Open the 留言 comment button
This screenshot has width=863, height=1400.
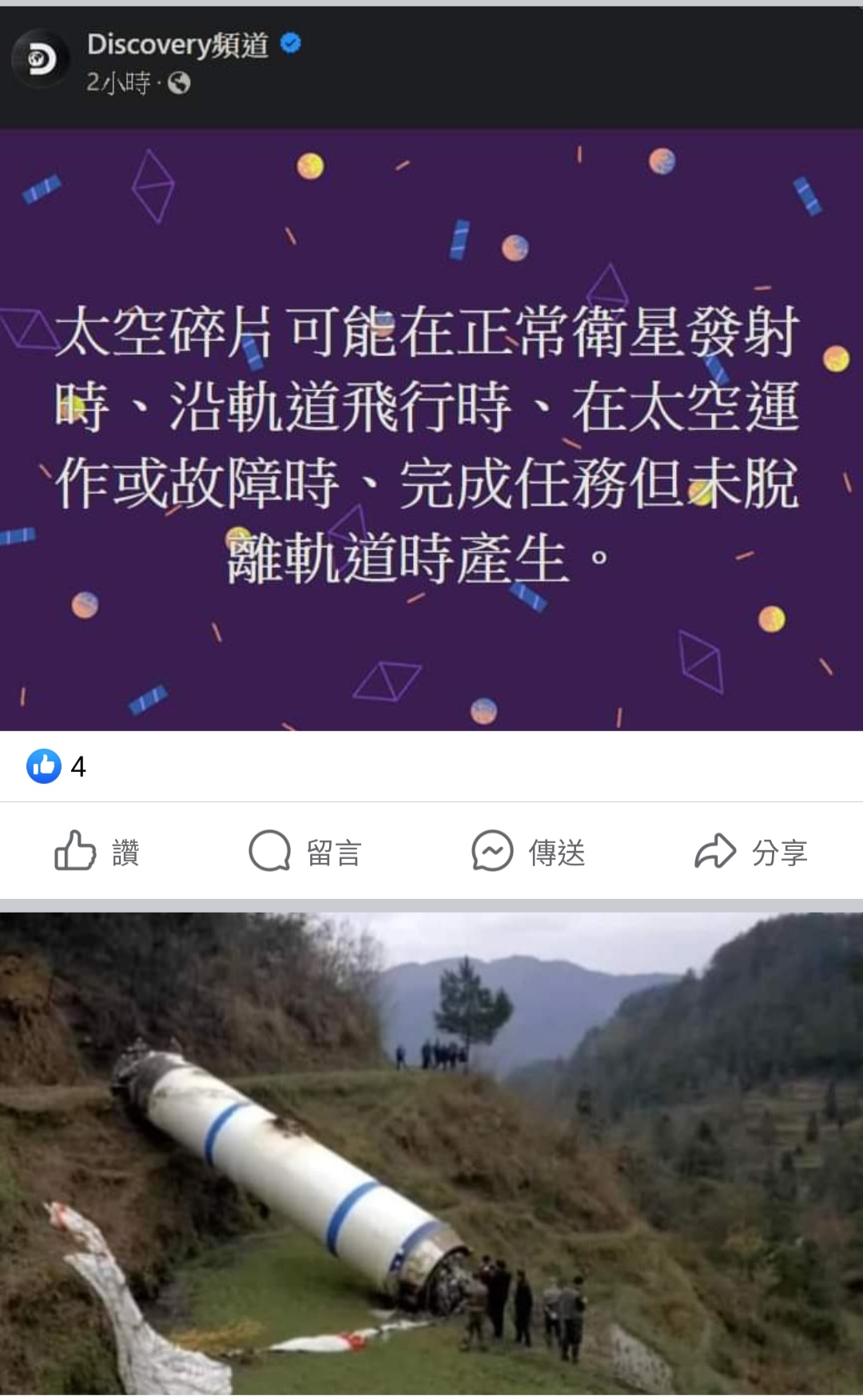click(305, 852)
